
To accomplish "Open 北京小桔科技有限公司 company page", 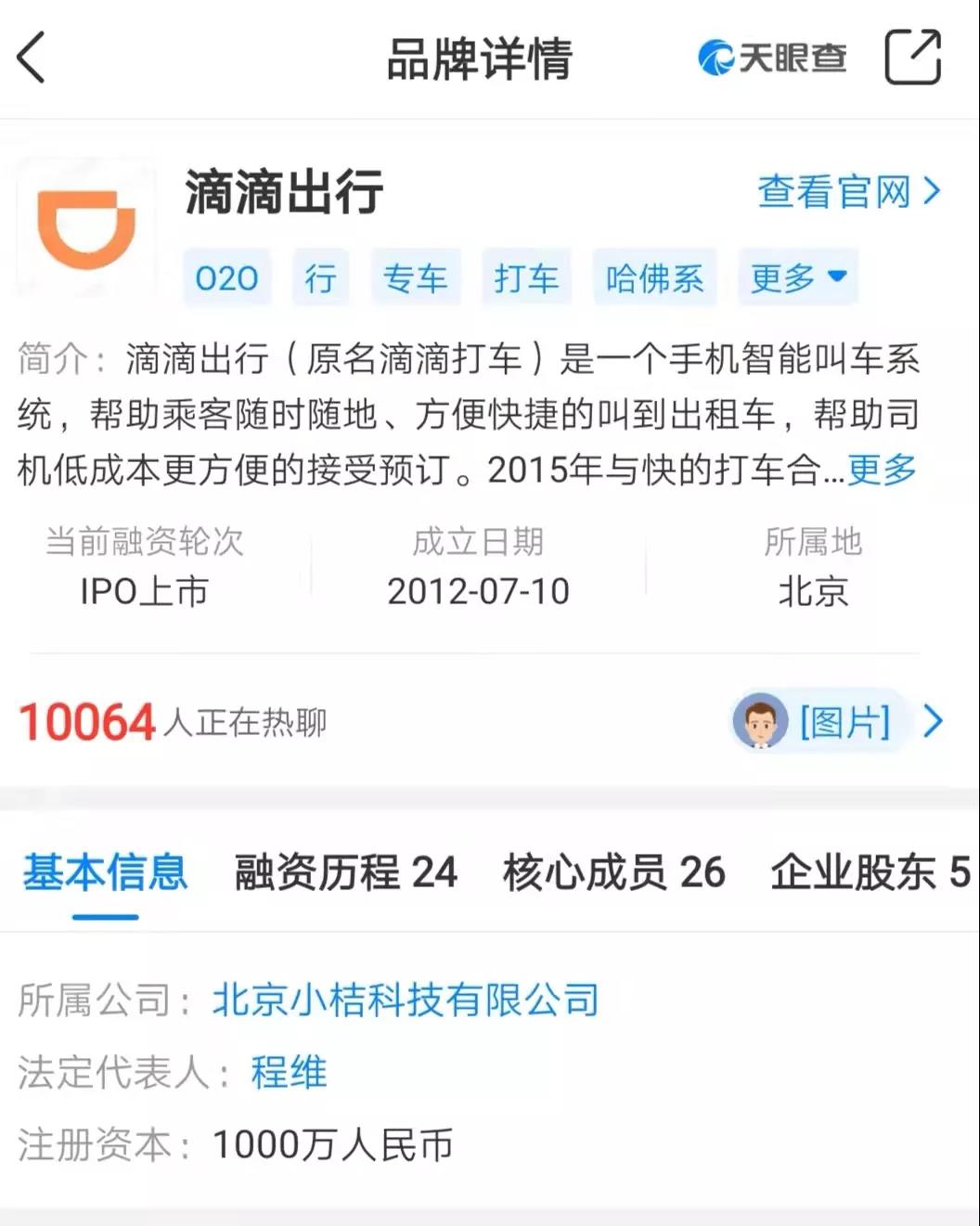I will click(x=406, y=1000).
